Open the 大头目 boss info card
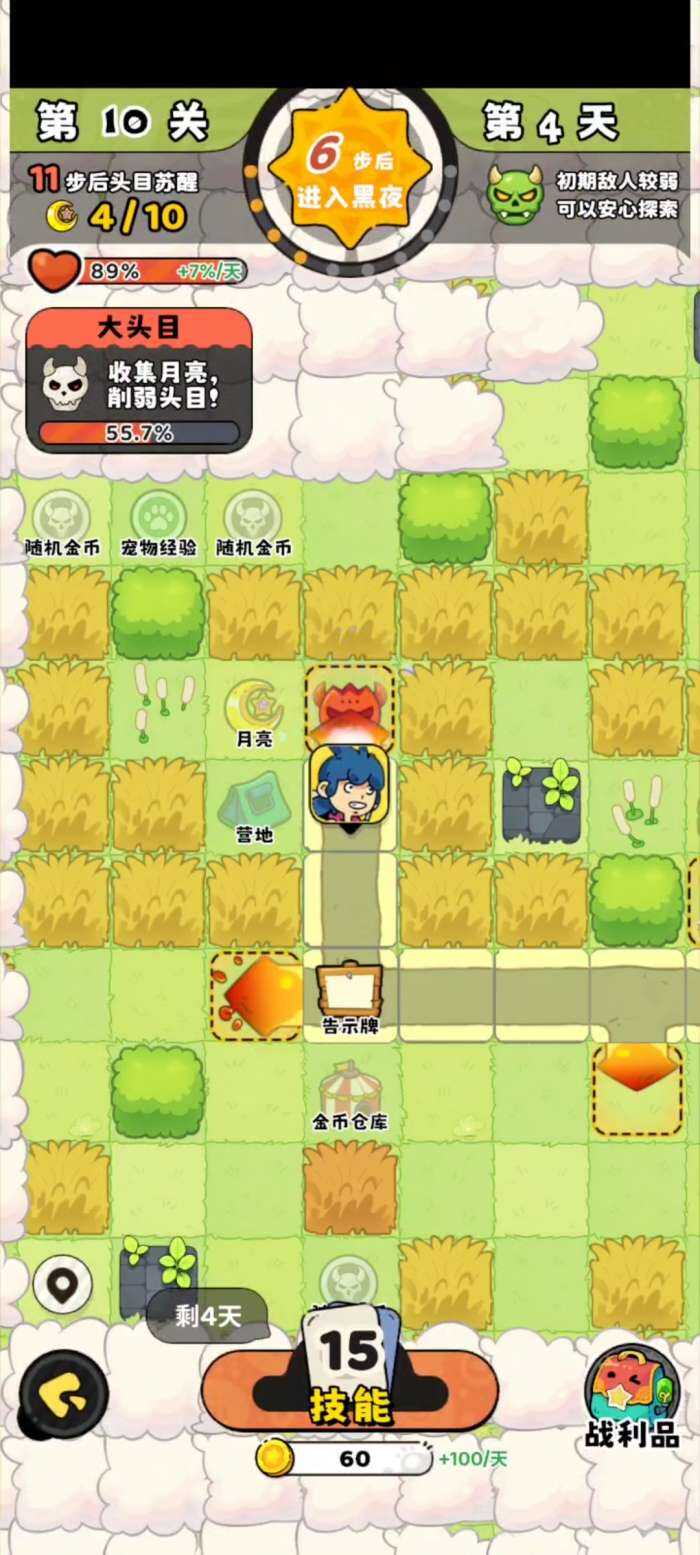The width and height of the screenshot is (700, 1555). 138,380
